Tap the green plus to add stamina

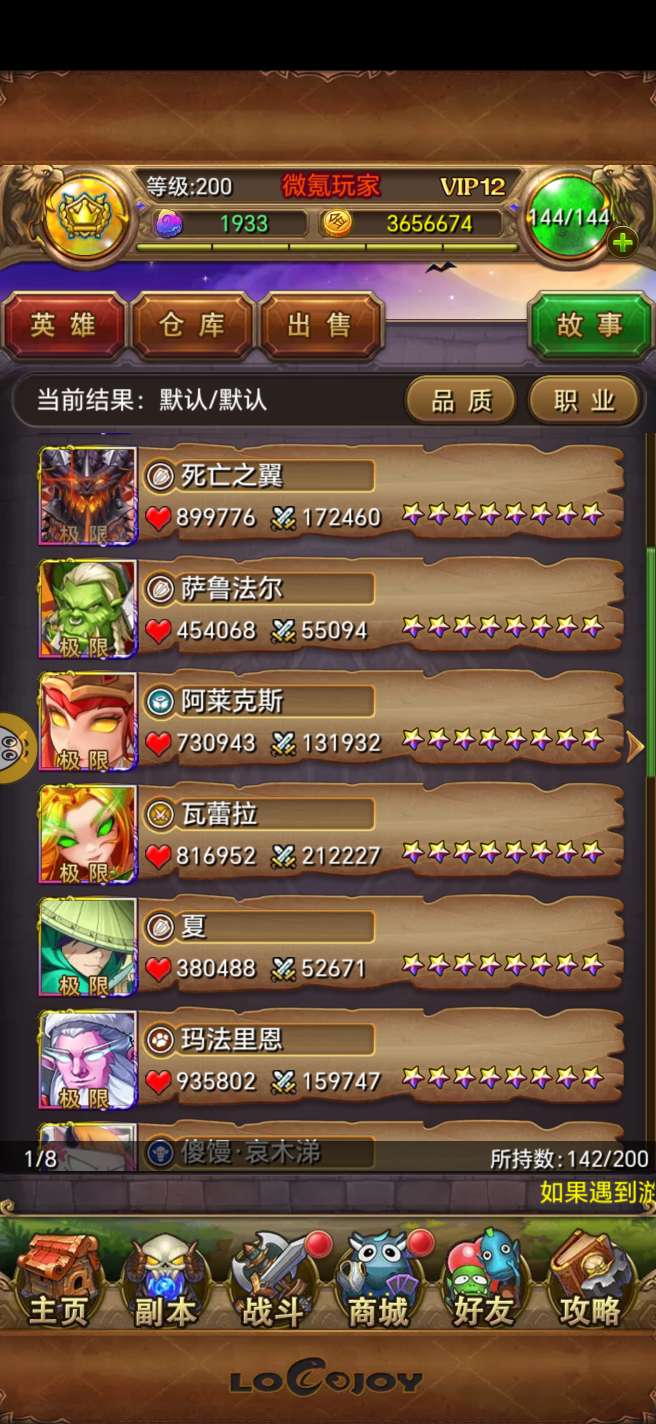(622, 242)
